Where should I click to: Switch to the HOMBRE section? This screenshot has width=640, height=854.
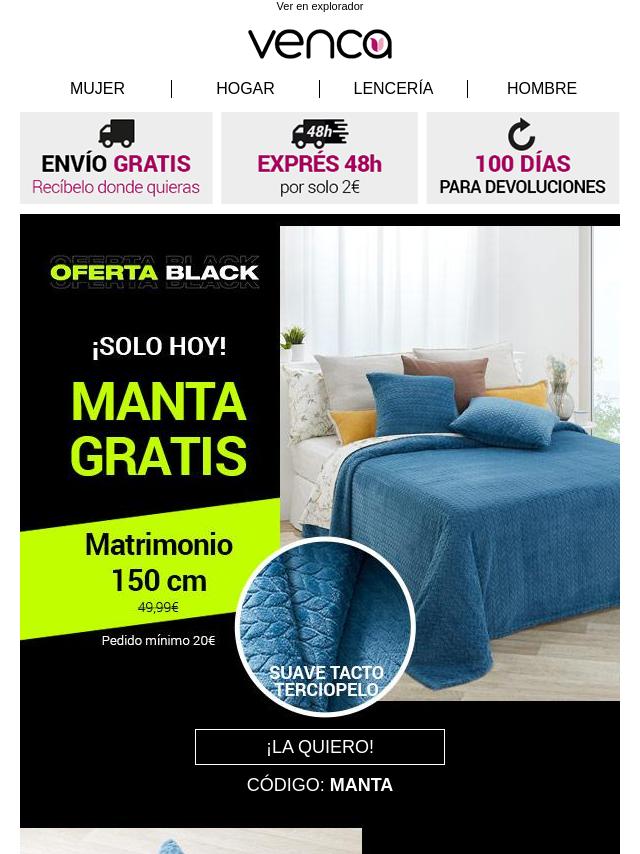coord(541,89)
